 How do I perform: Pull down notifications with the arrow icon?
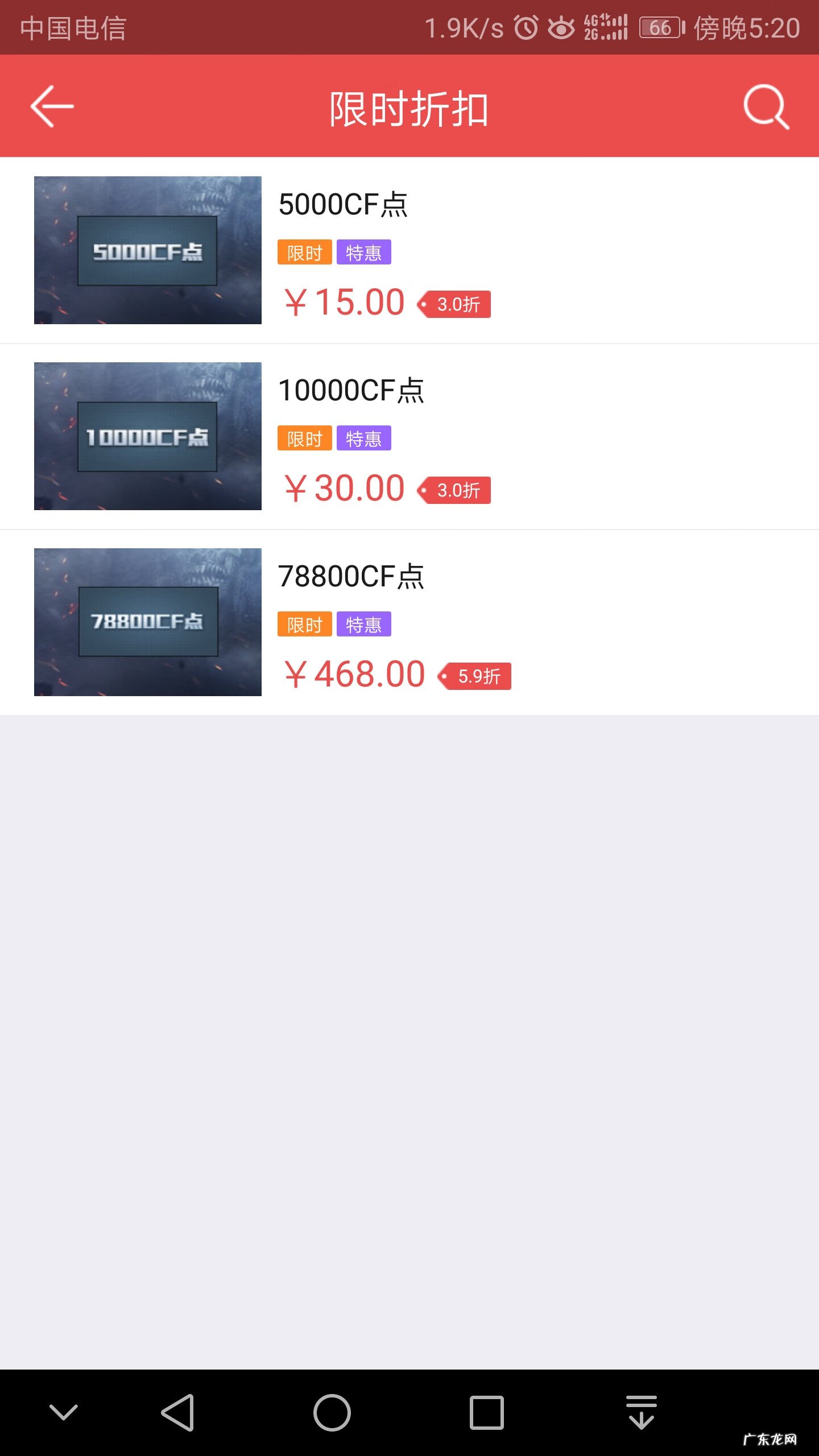642,1412
